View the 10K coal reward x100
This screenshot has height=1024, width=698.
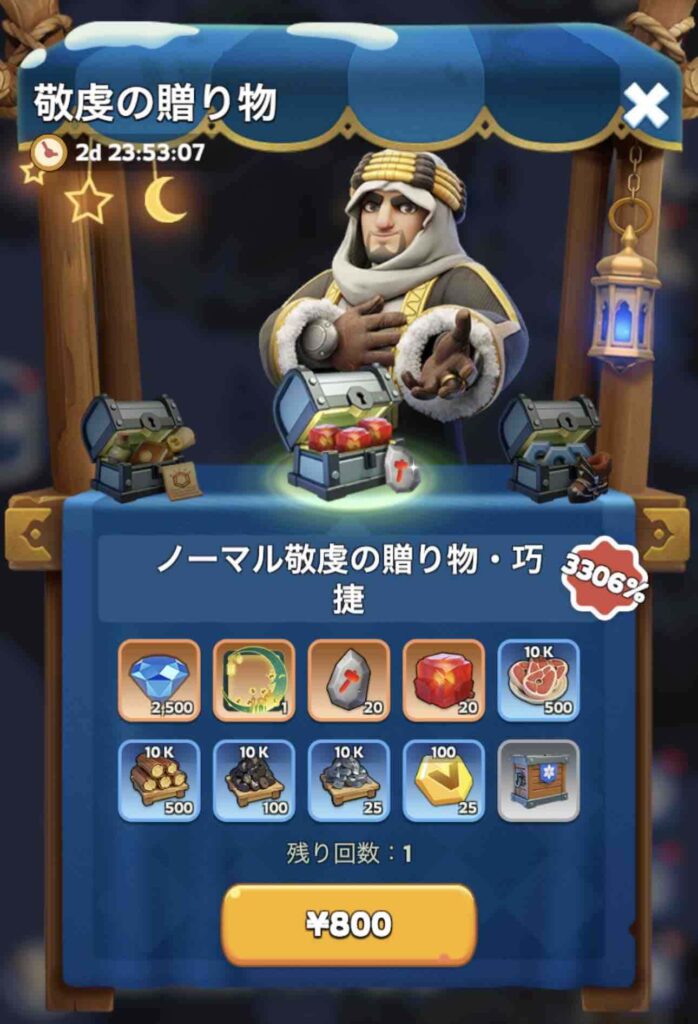pyautogui.click(x=254, y=781)
